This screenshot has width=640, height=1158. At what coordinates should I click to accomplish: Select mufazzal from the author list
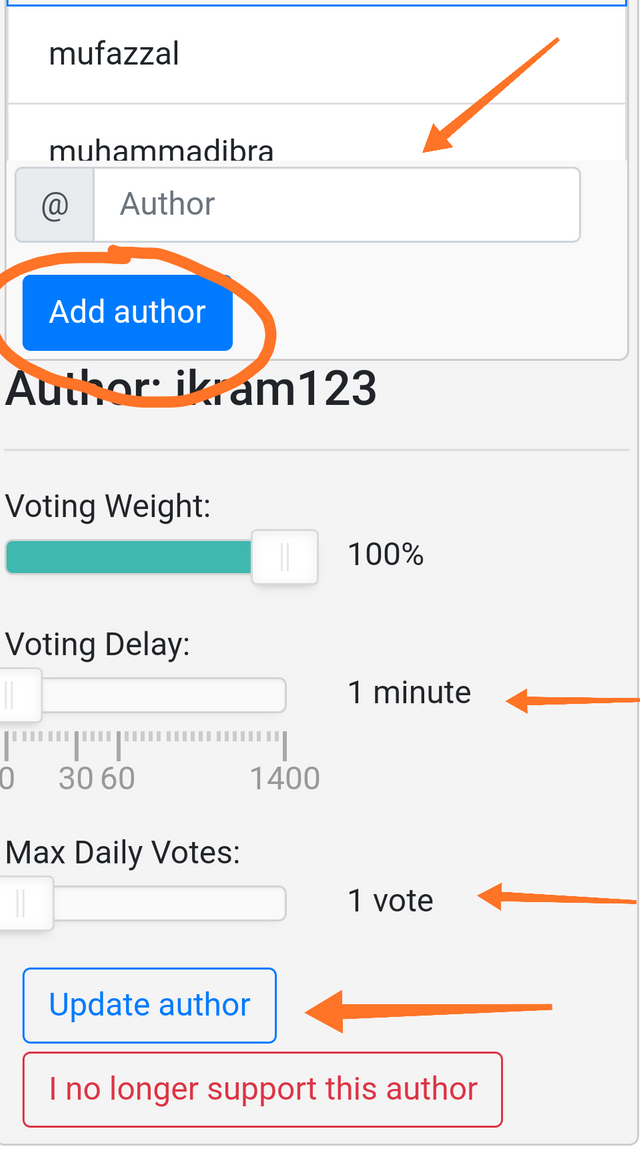point(114,53)
